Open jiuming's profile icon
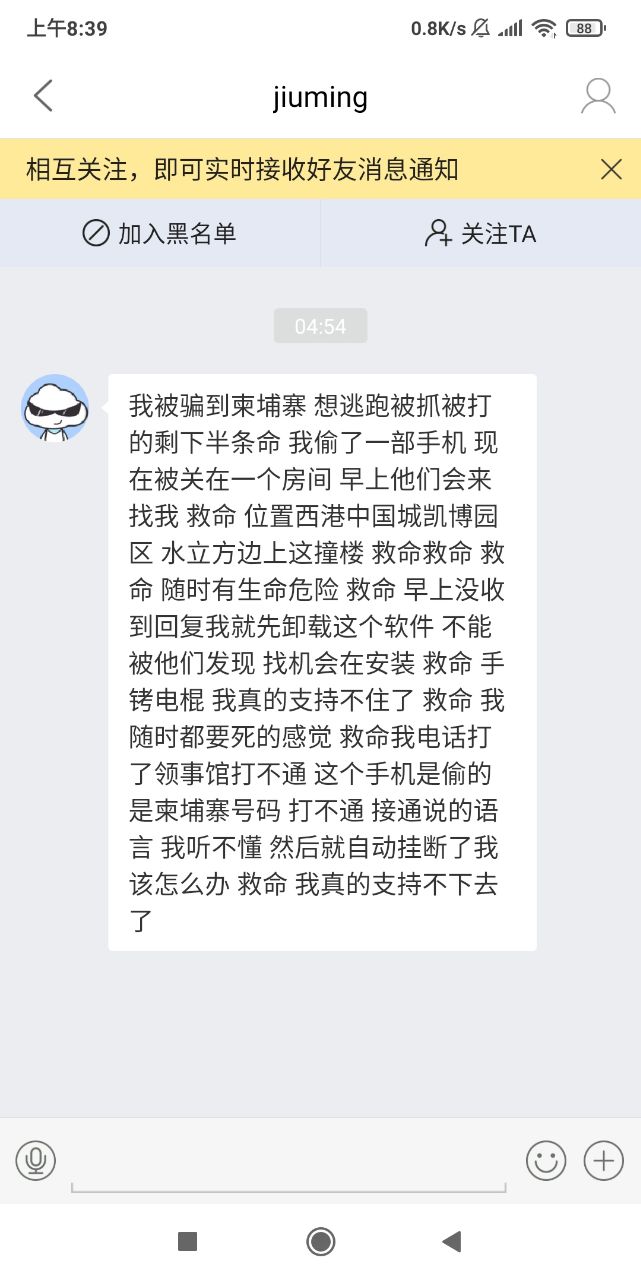Viewport: 641px width, 1280px height. coord(598,96)
